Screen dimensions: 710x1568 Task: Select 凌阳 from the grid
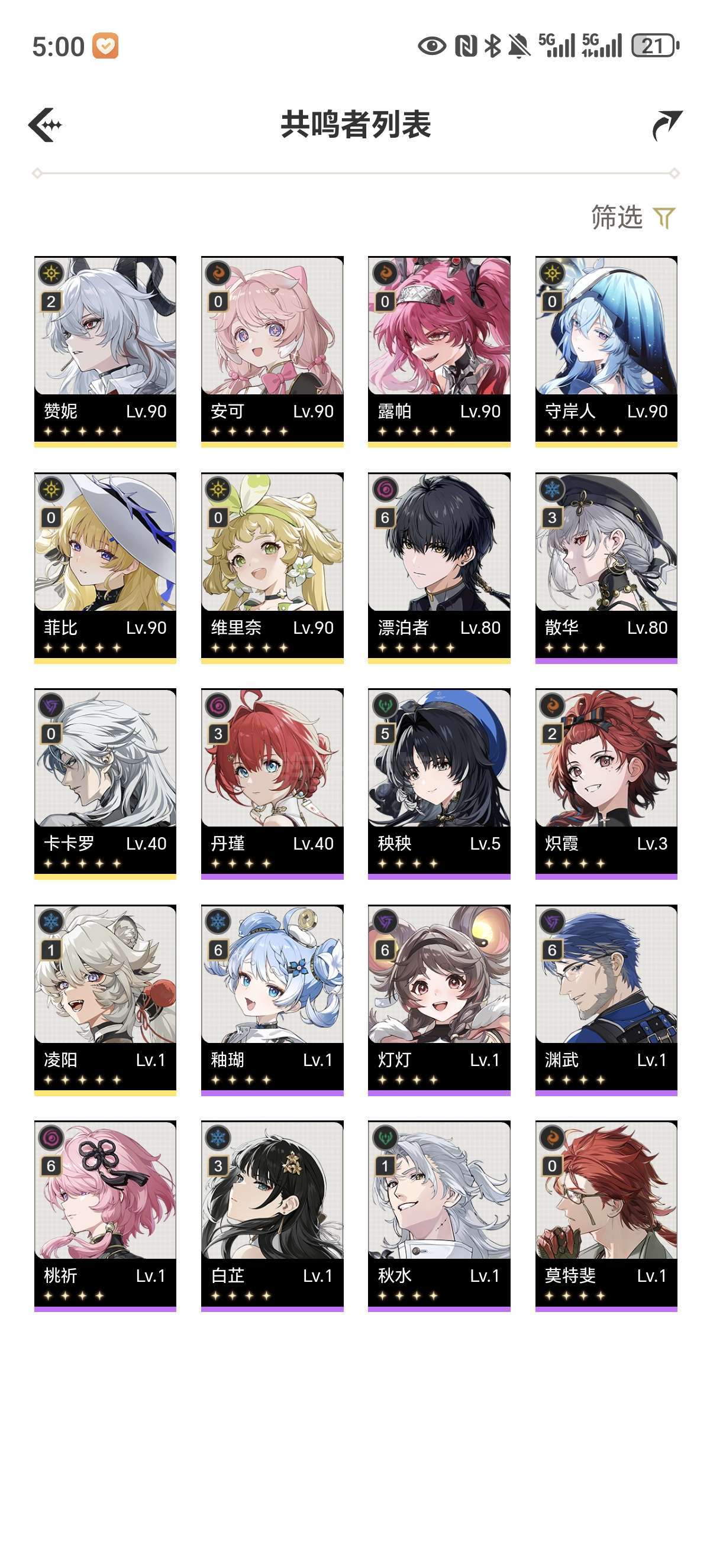click(105, 1000)
